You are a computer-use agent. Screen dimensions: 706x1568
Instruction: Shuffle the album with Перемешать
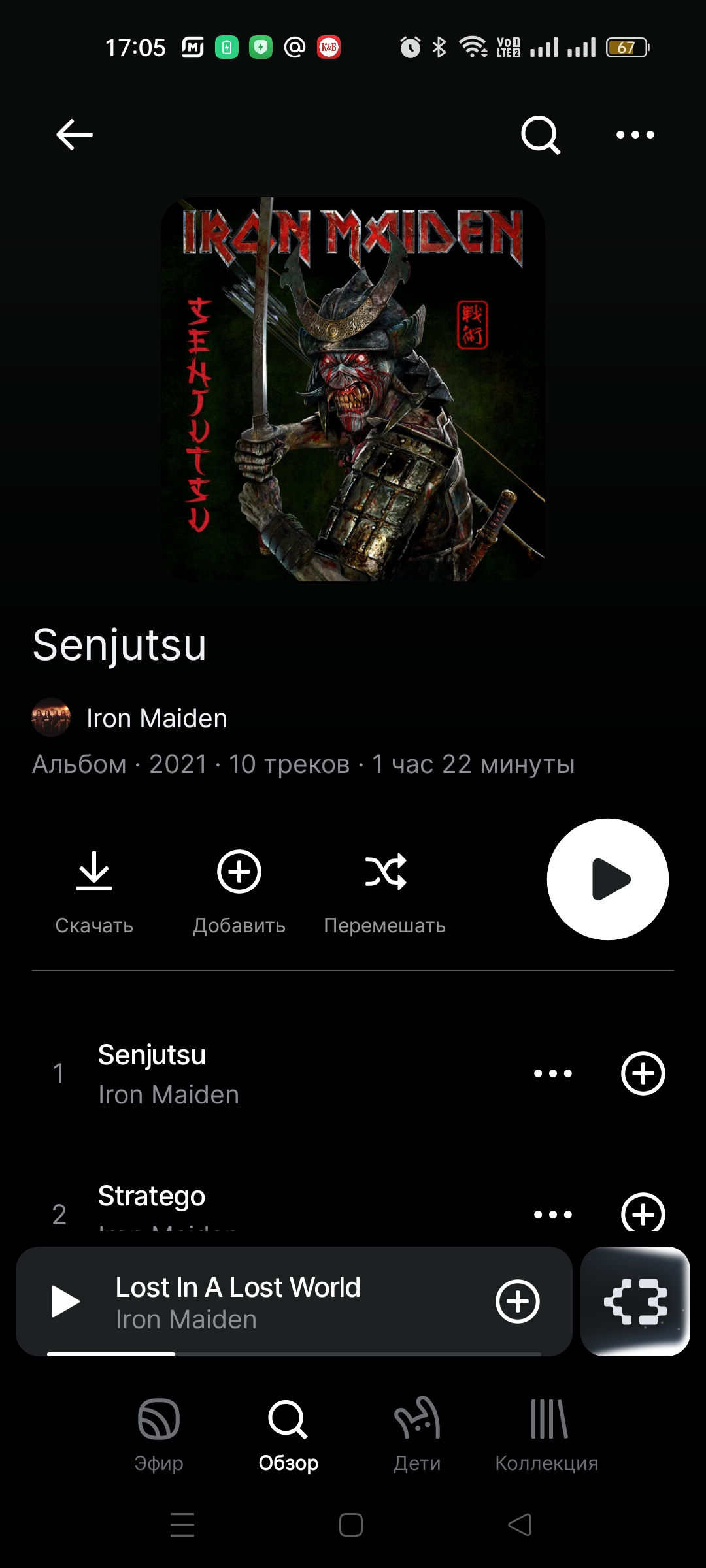385,892
